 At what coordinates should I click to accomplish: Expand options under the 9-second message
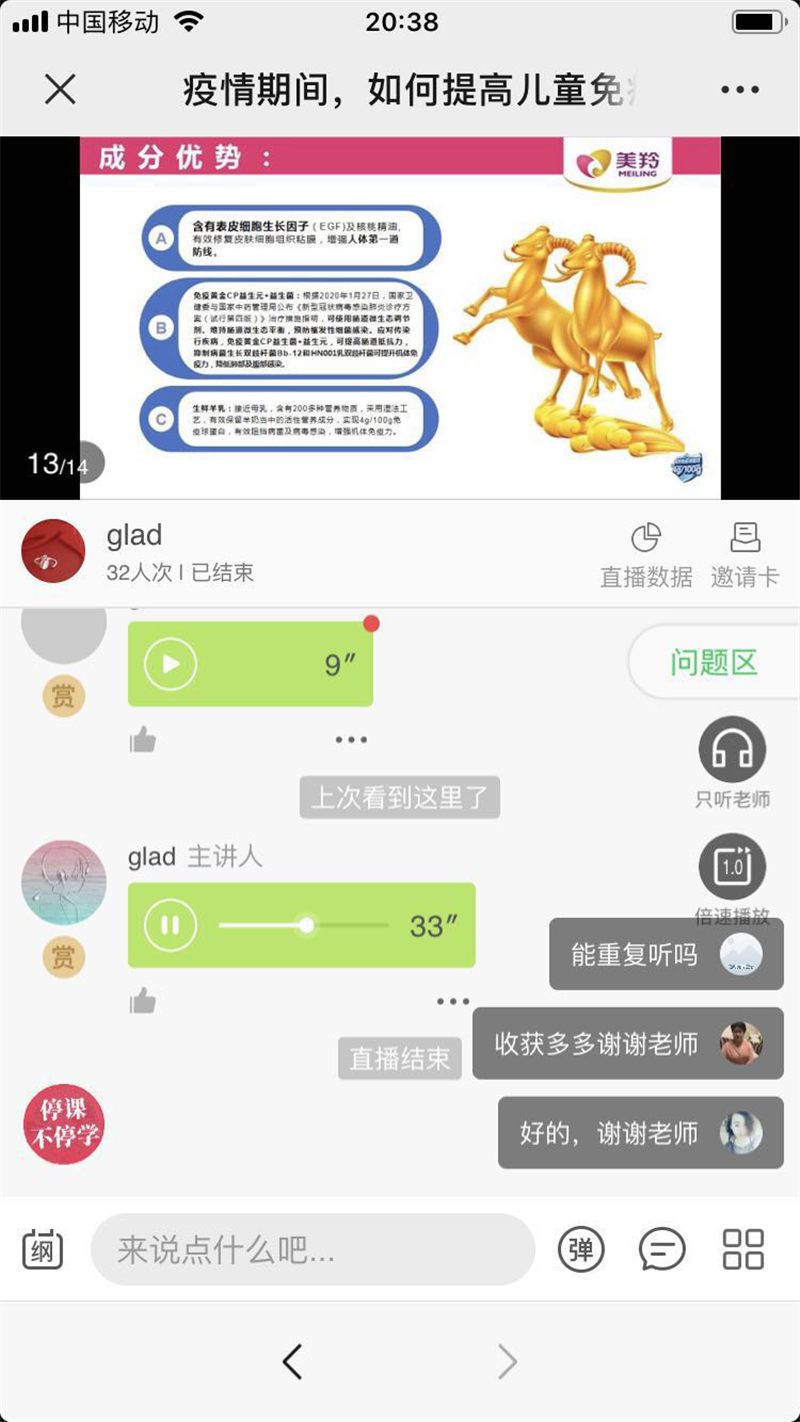coord(351,738)
